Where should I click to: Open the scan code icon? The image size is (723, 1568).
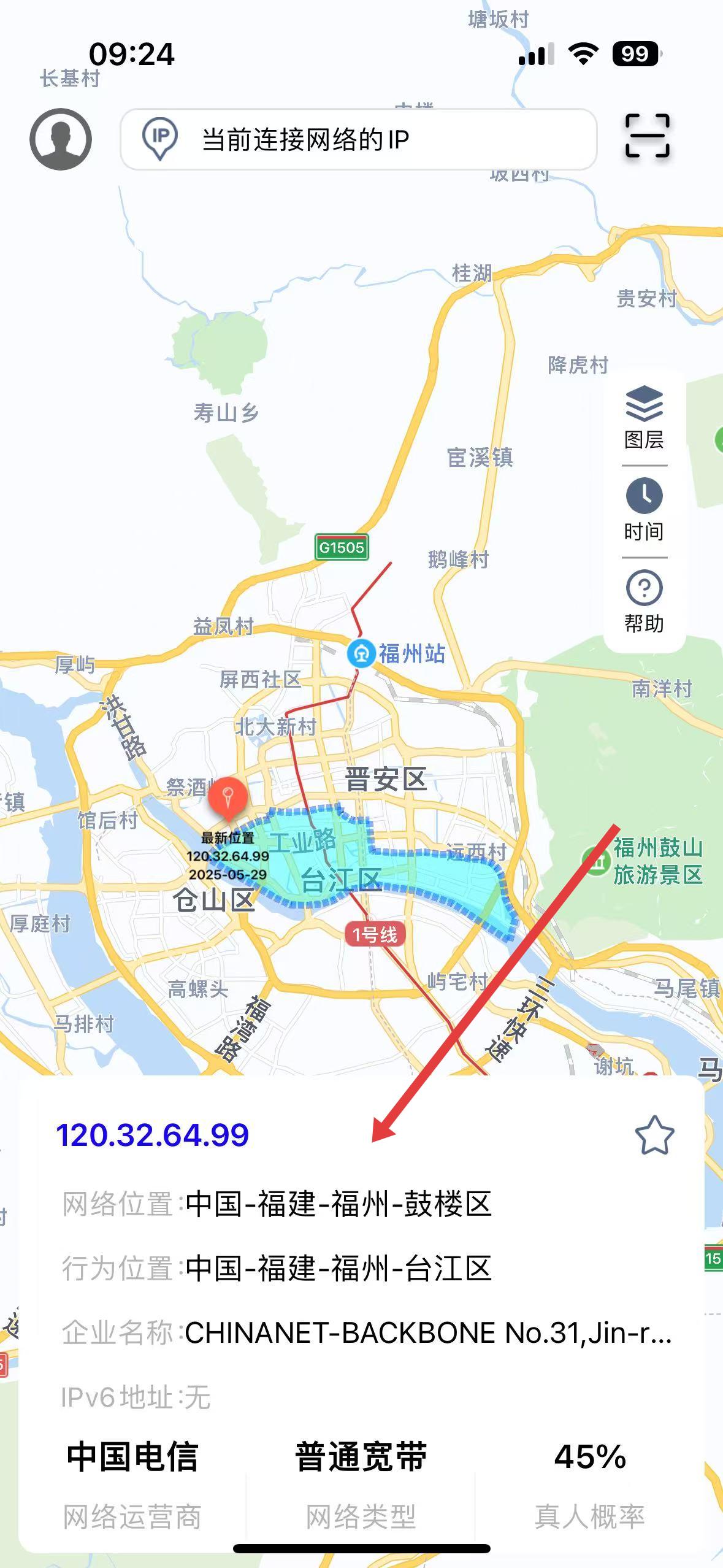(647, 136)
